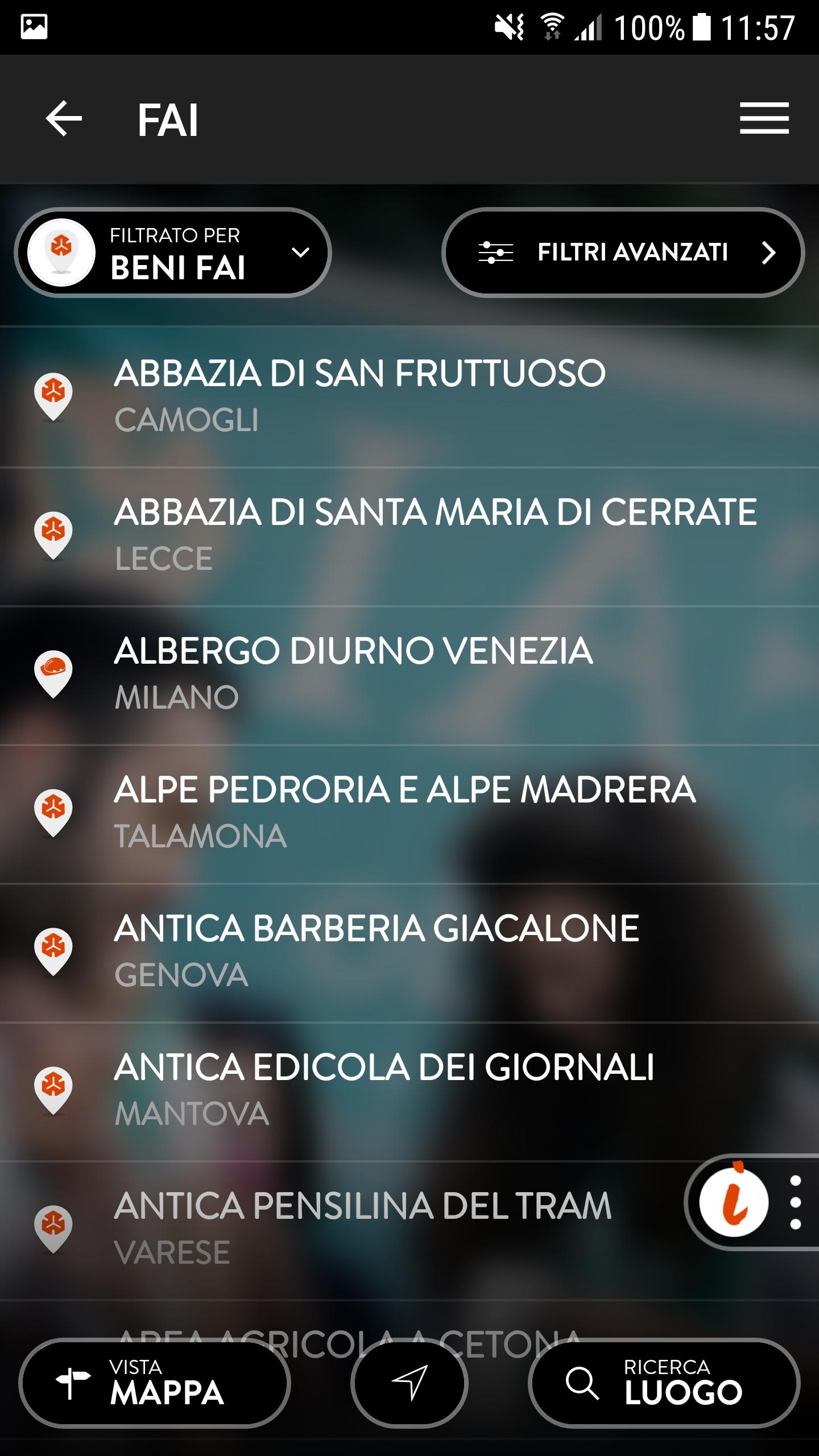The image size is (819, 1456).
Task: Choose Antica Barberia Giacalone
Action: click(377, 951)
